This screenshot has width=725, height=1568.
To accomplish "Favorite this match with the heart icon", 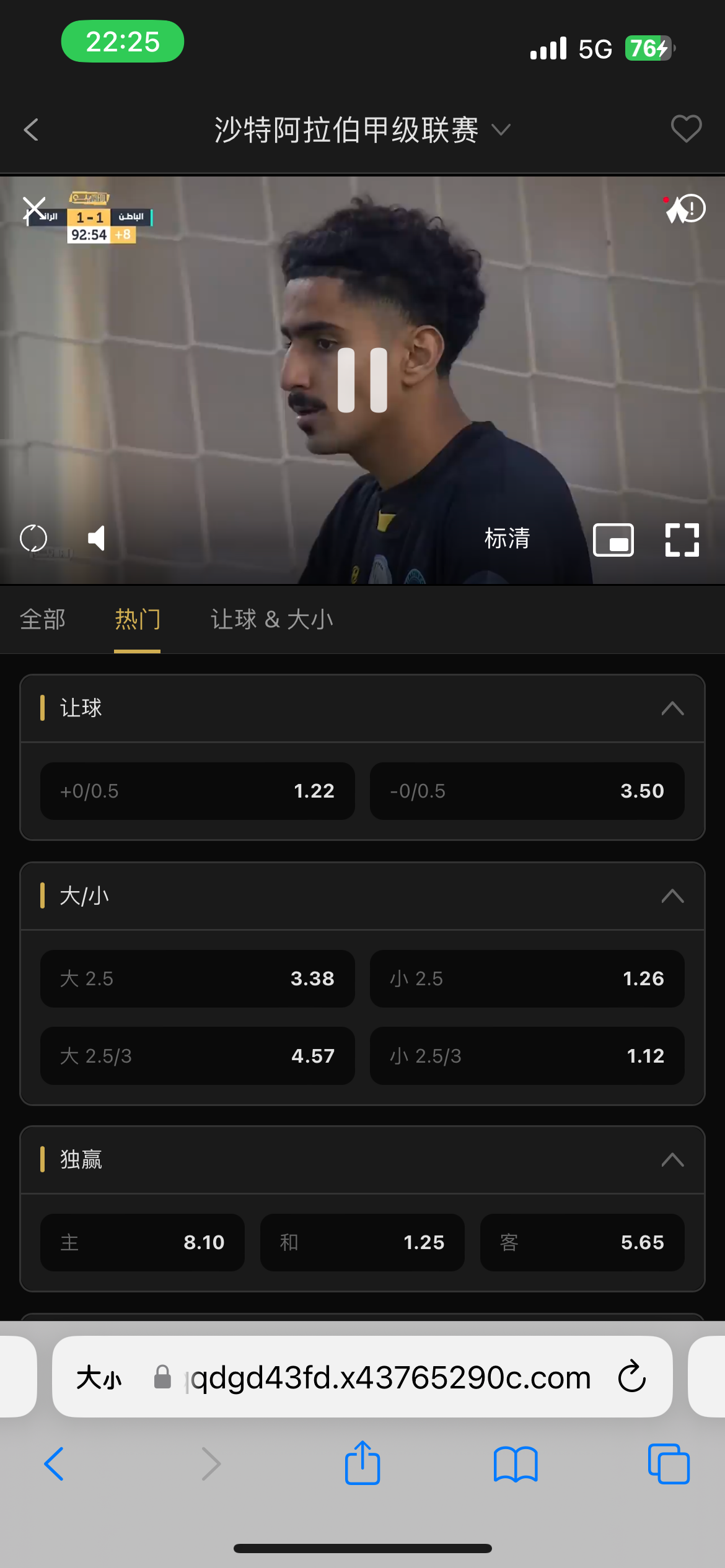I will pos(686,129).
